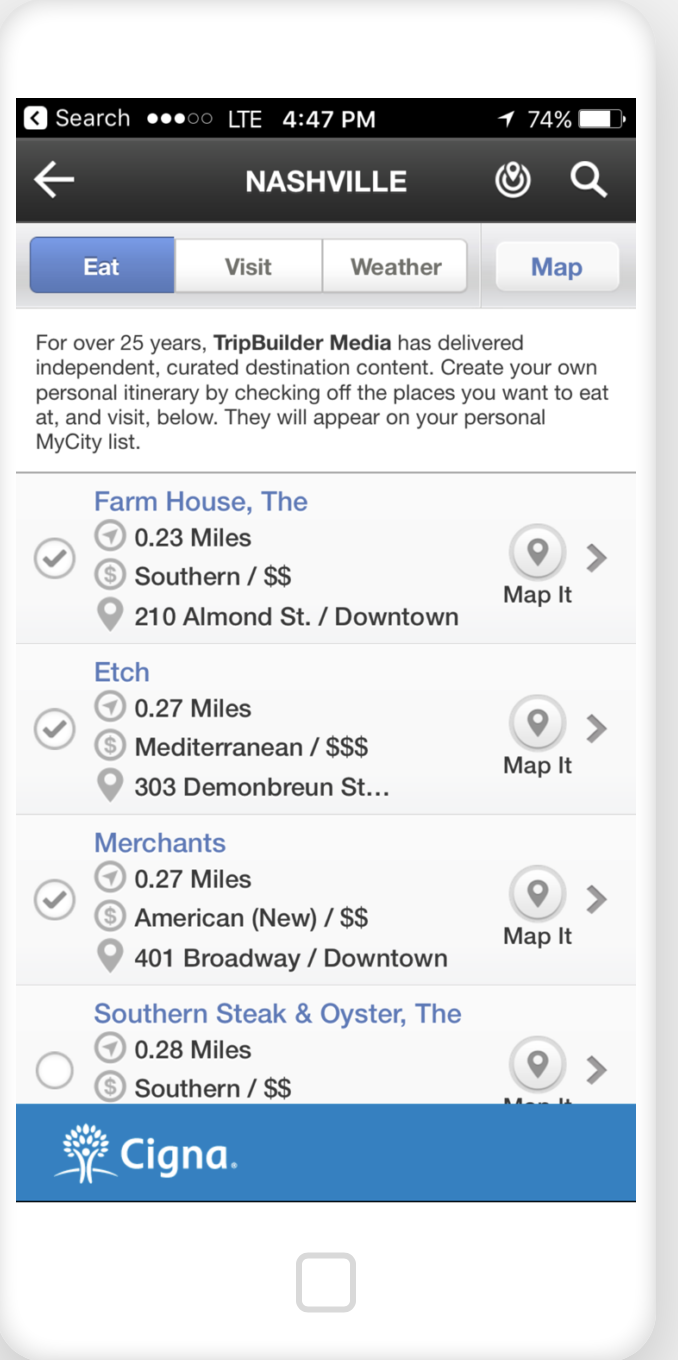
Task: Open search with the magnifier icon
Action: click(x=588, y=180)
